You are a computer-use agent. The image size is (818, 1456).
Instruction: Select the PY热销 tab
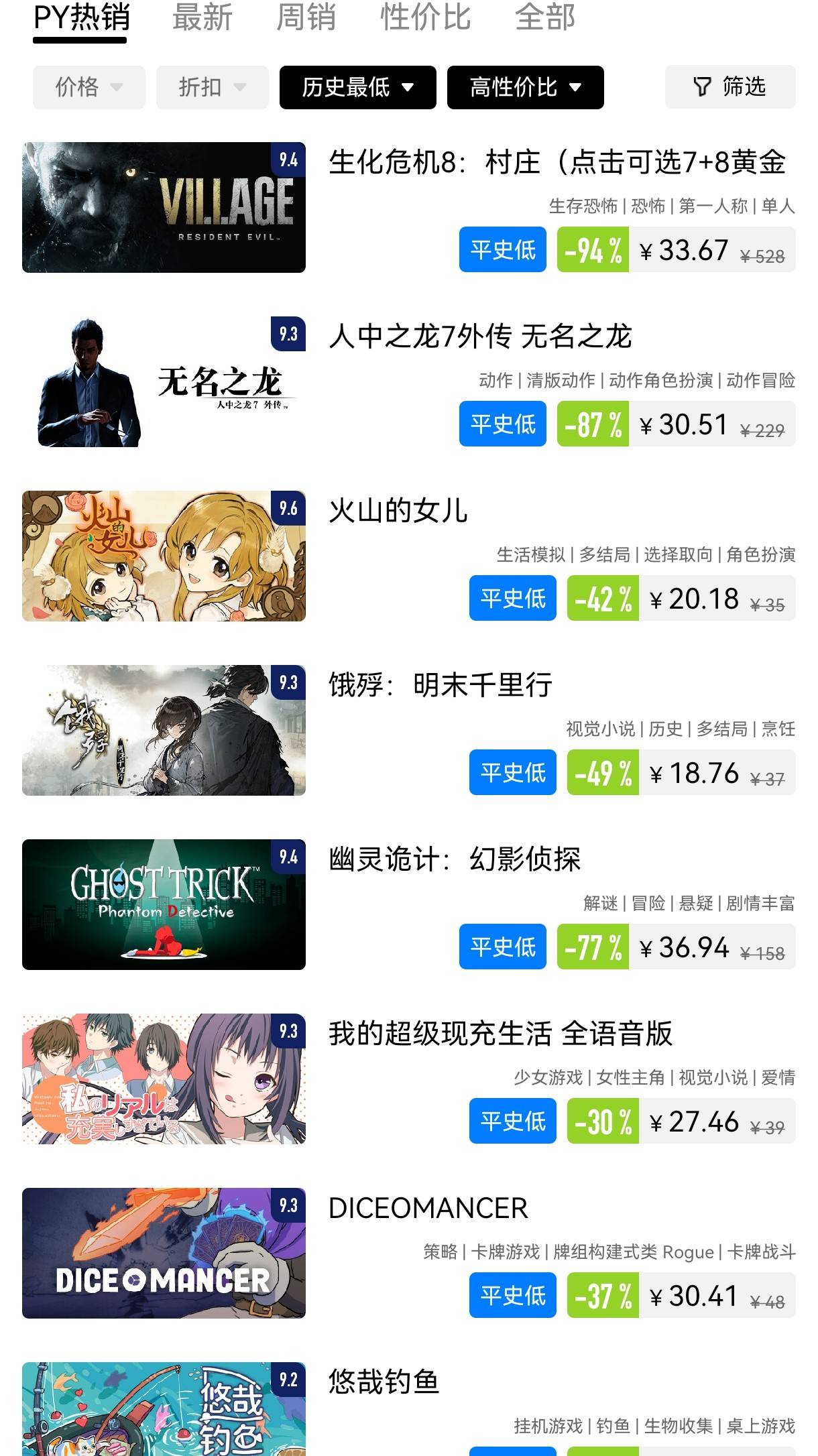click(x=80, y=19)
